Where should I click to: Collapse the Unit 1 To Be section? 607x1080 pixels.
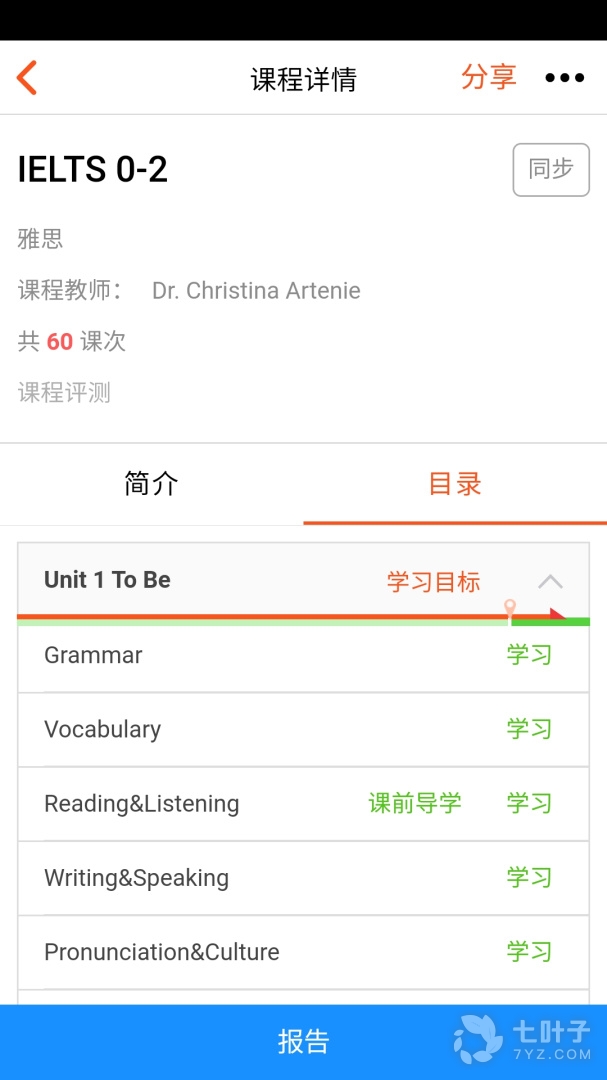tap(550, 581)
